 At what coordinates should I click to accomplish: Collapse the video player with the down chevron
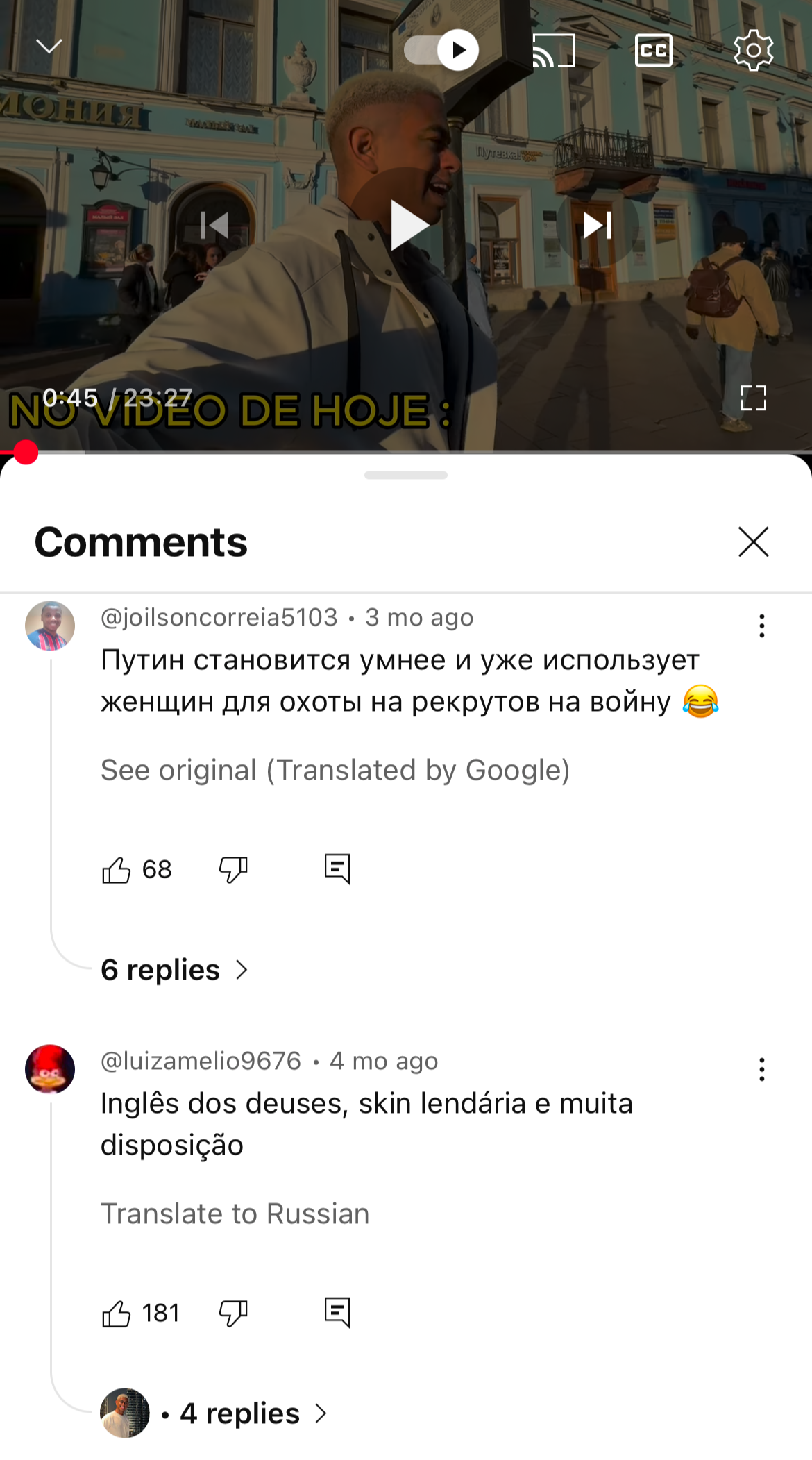pyautogui.click(x=49, y=47)
